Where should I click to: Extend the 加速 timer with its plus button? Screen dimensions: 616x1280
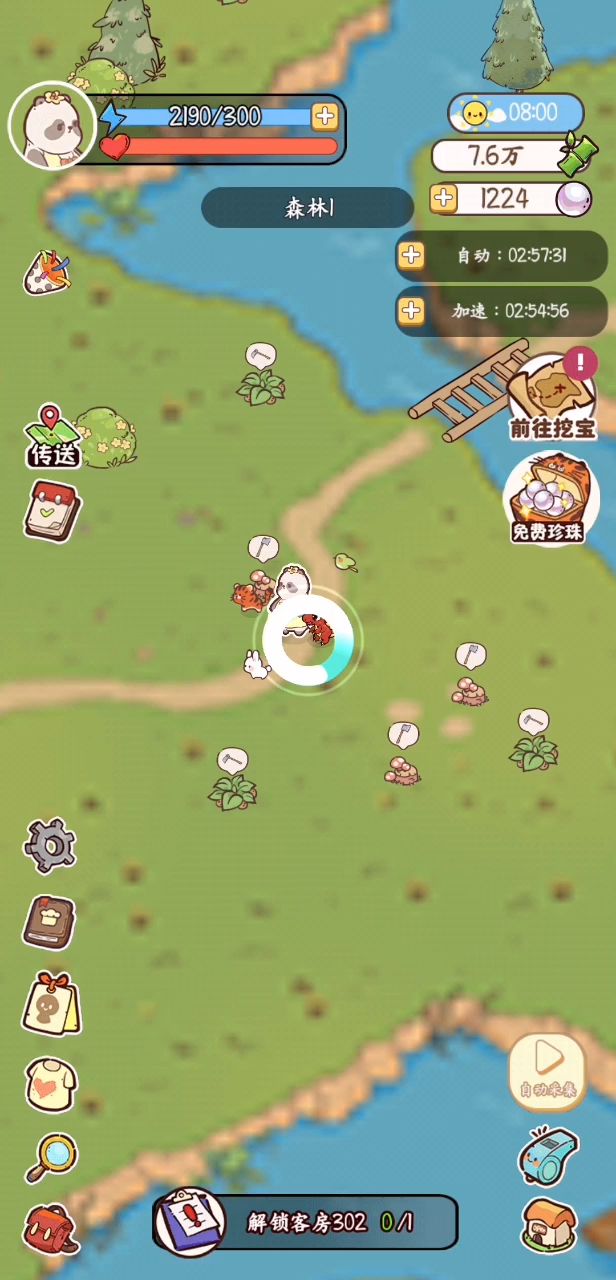coord(411,310)
